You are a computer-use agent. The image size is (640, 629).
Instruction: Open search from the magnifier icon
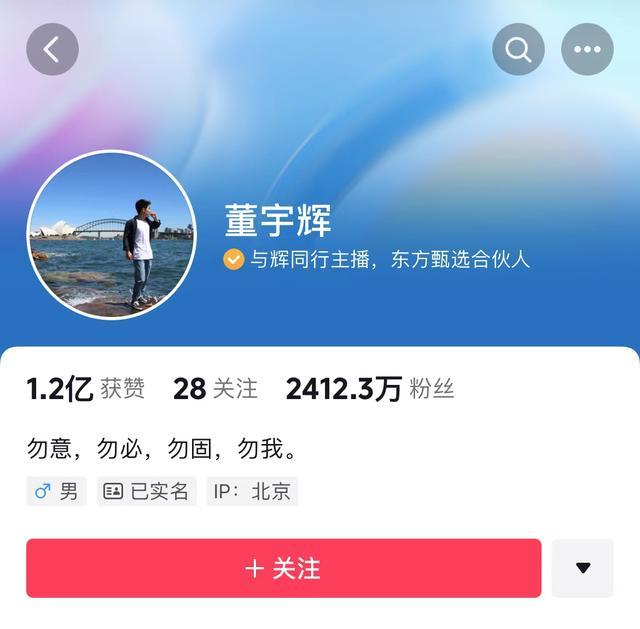(518, 49)
